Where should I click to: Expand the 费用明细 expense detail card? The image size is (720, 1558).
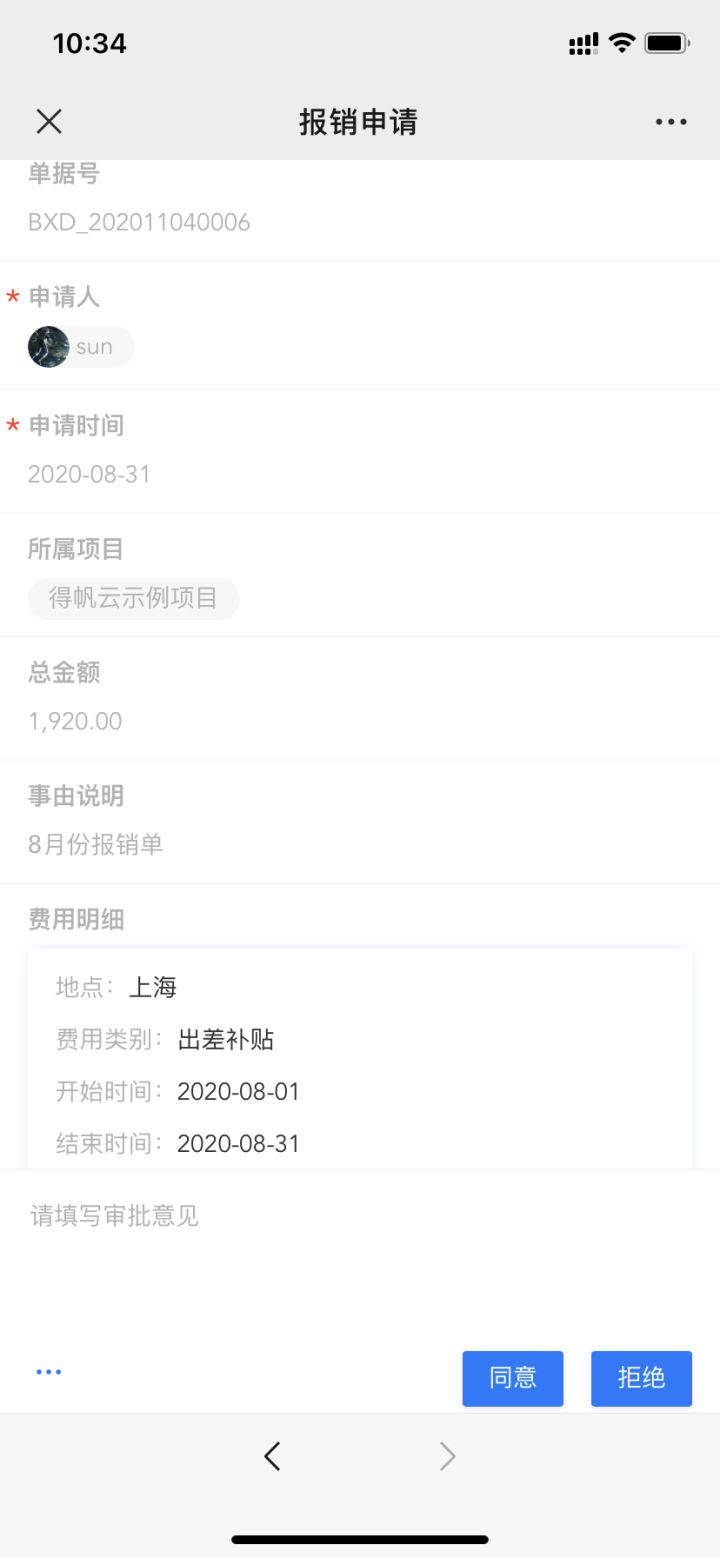coord(360,1060)
